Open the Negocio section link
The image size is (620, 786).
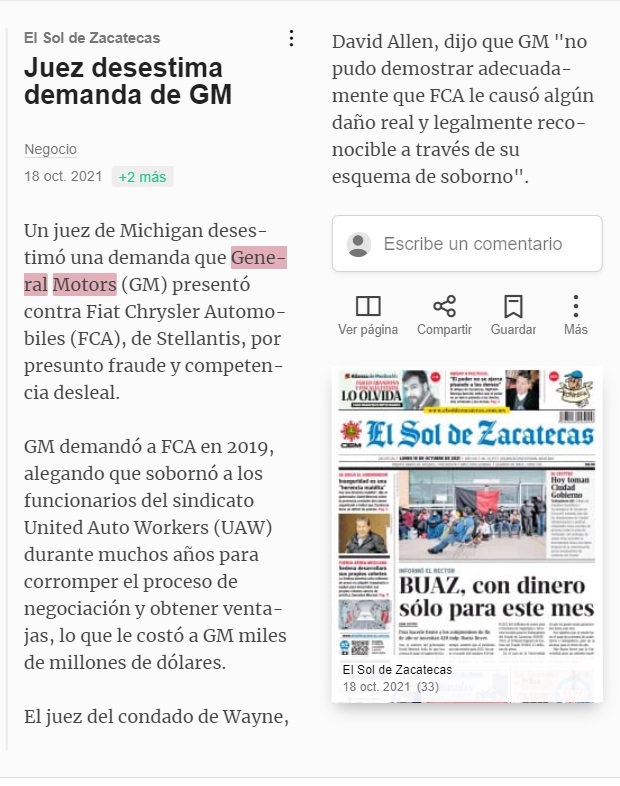pyautogui.click(x=50, y=149)
